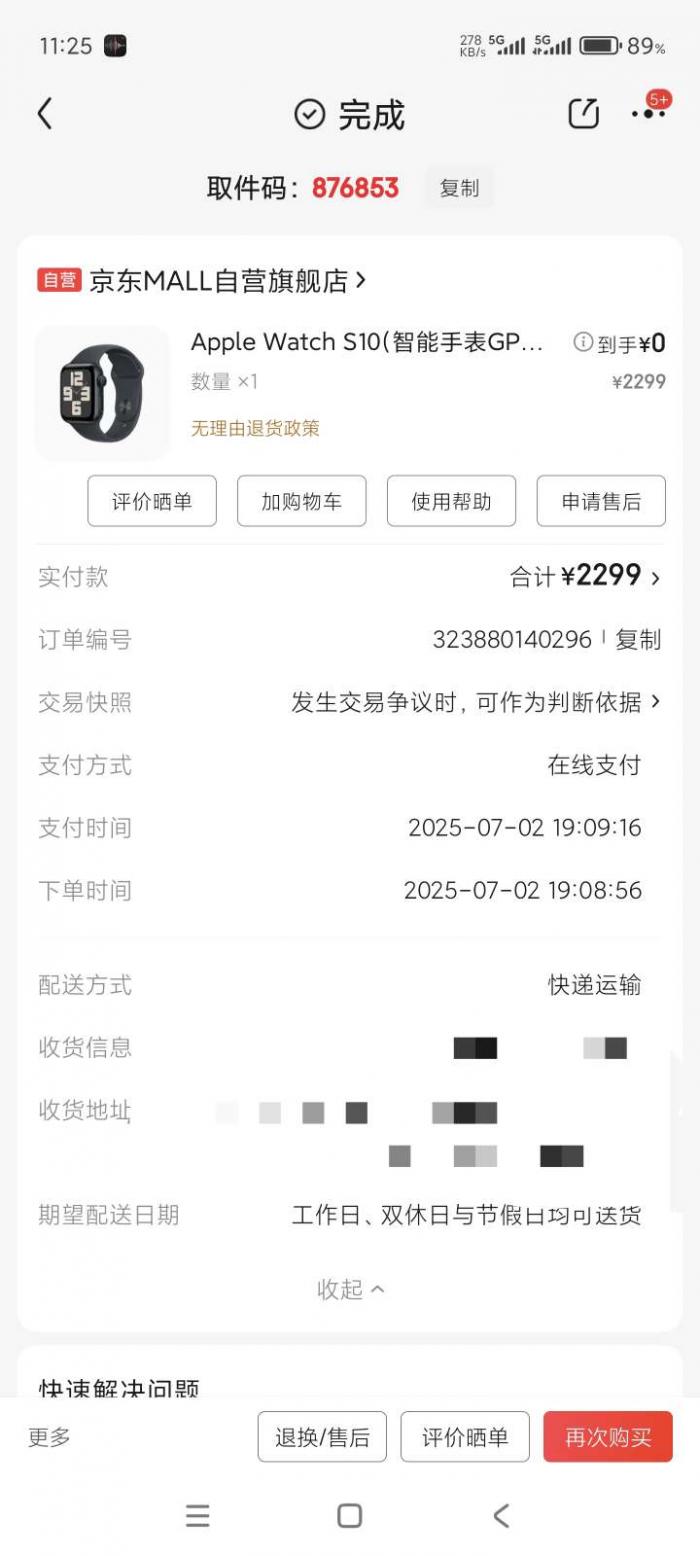Screen dimensions: 700x1556
Task: Tap the 评价晒单 button under the product
Action: [152, 501]
